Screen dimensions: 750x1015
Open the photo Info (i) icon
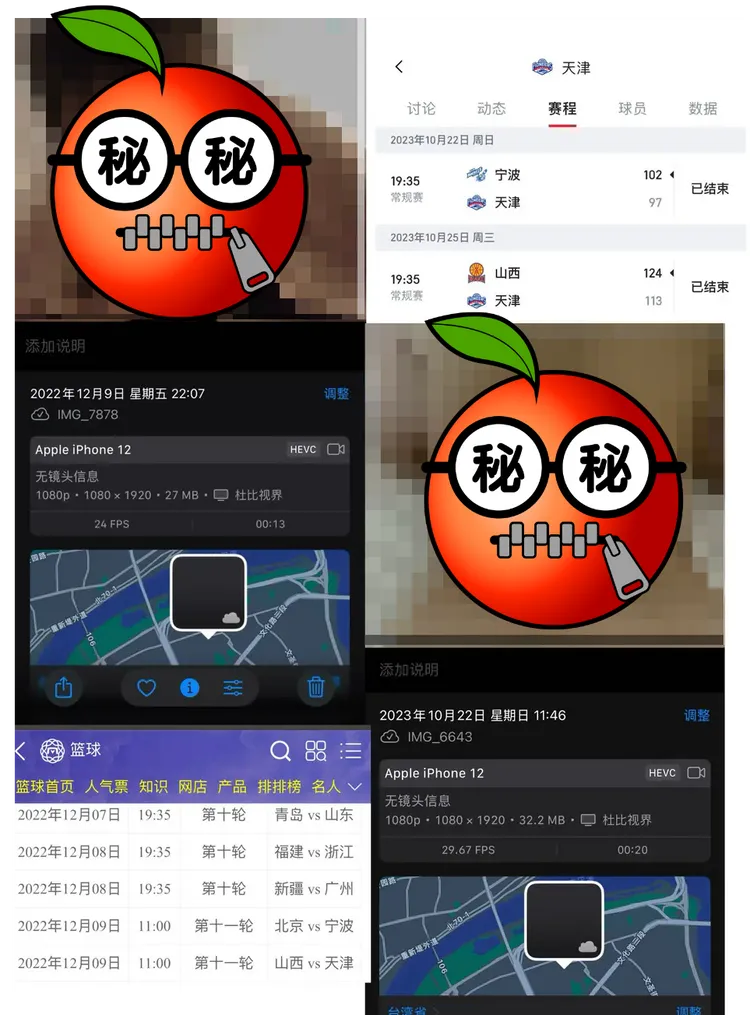(190, 688)
